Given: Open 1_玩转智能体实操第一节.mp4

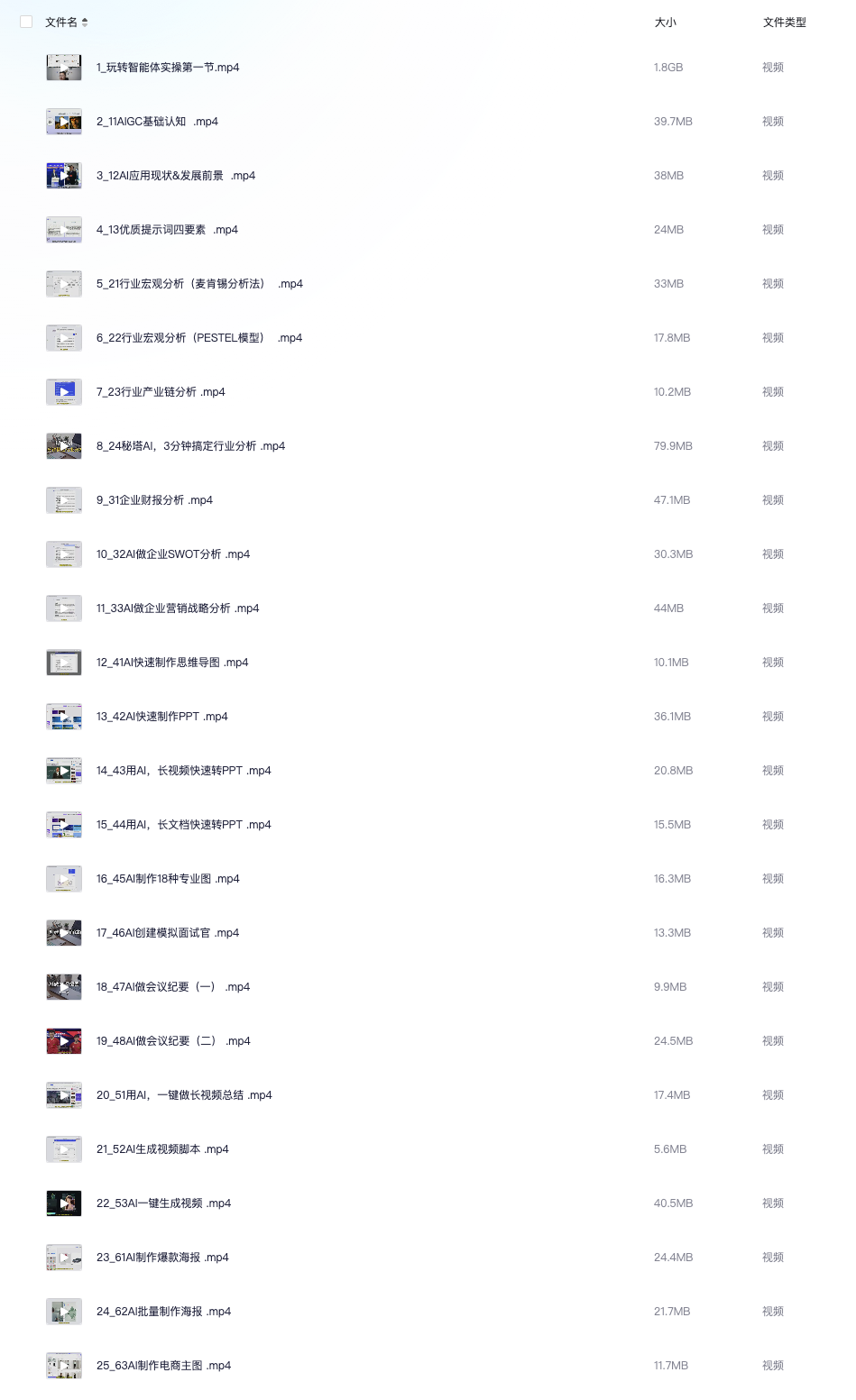Looking at the screenshot, I should (168, 68).
